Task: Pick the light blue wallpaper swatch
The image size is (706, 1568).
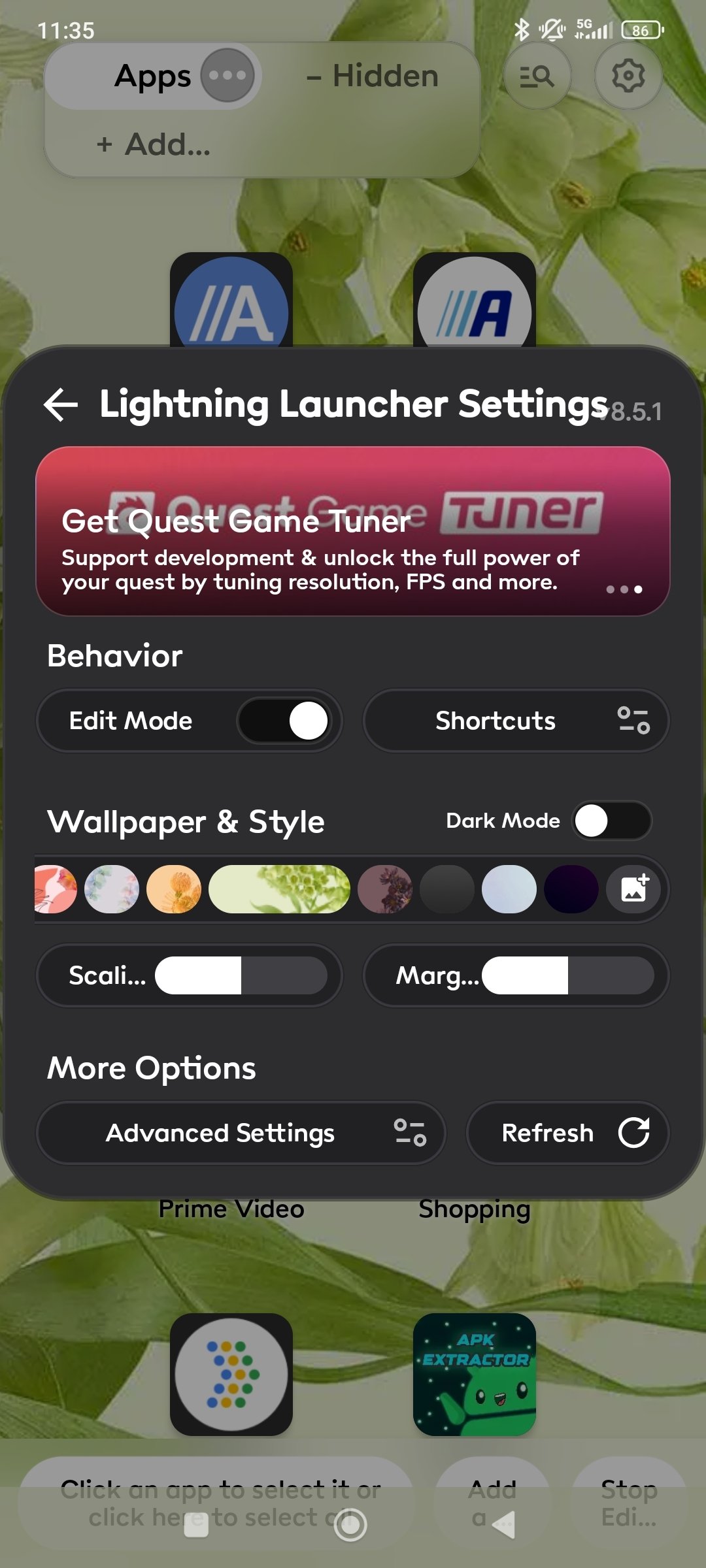Action: (509, 889)
